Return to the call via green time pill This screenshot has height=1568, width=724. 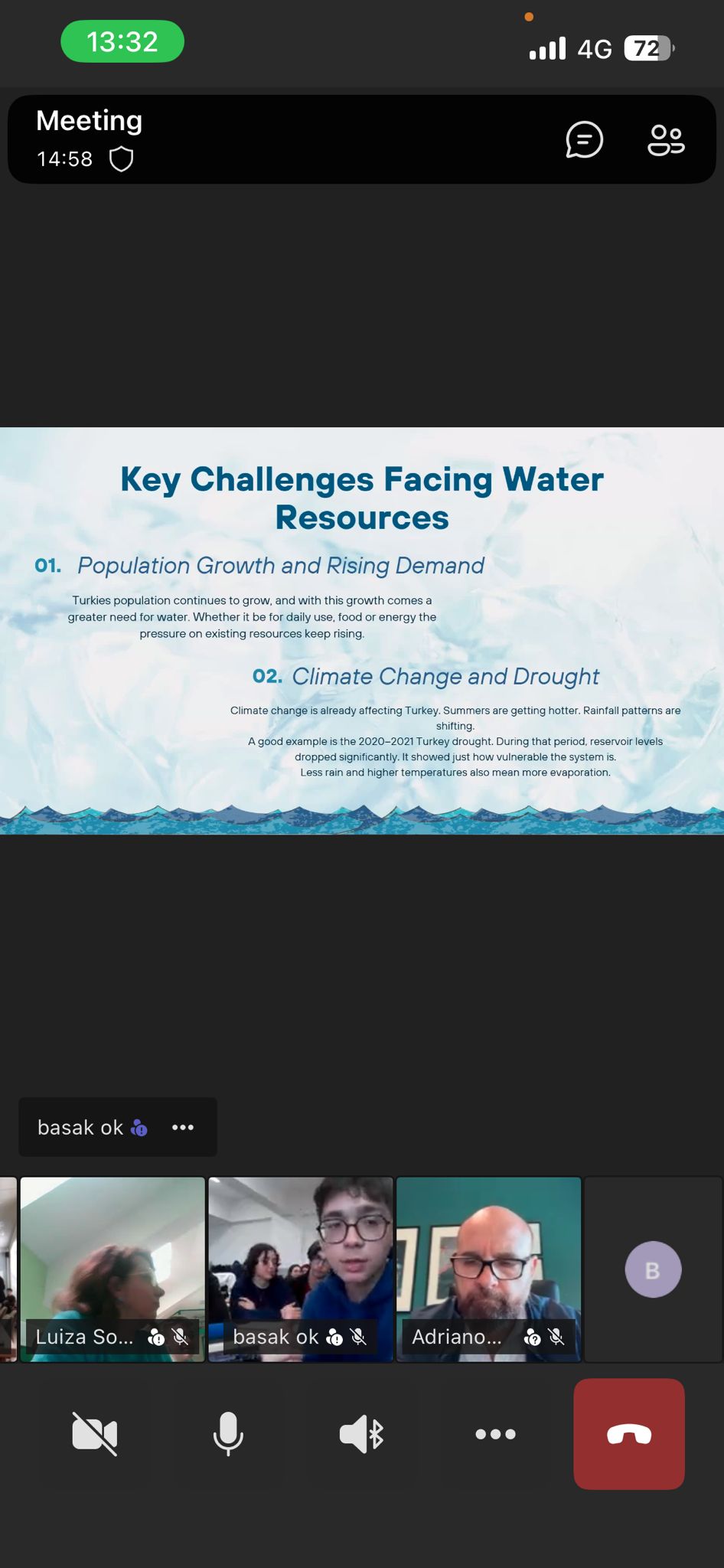122,41
